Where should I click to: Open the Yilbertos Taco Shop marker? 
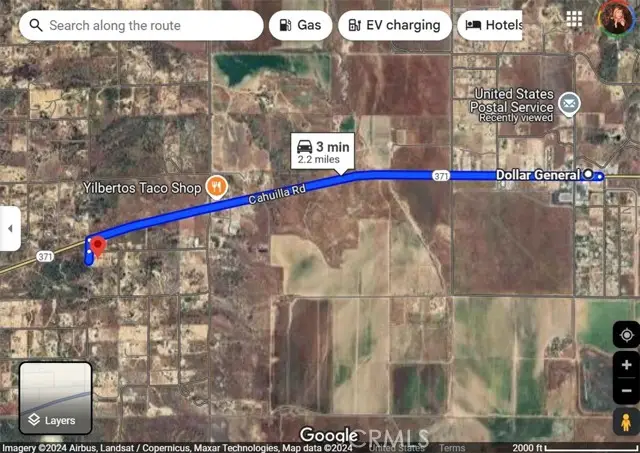coord(216,186)
